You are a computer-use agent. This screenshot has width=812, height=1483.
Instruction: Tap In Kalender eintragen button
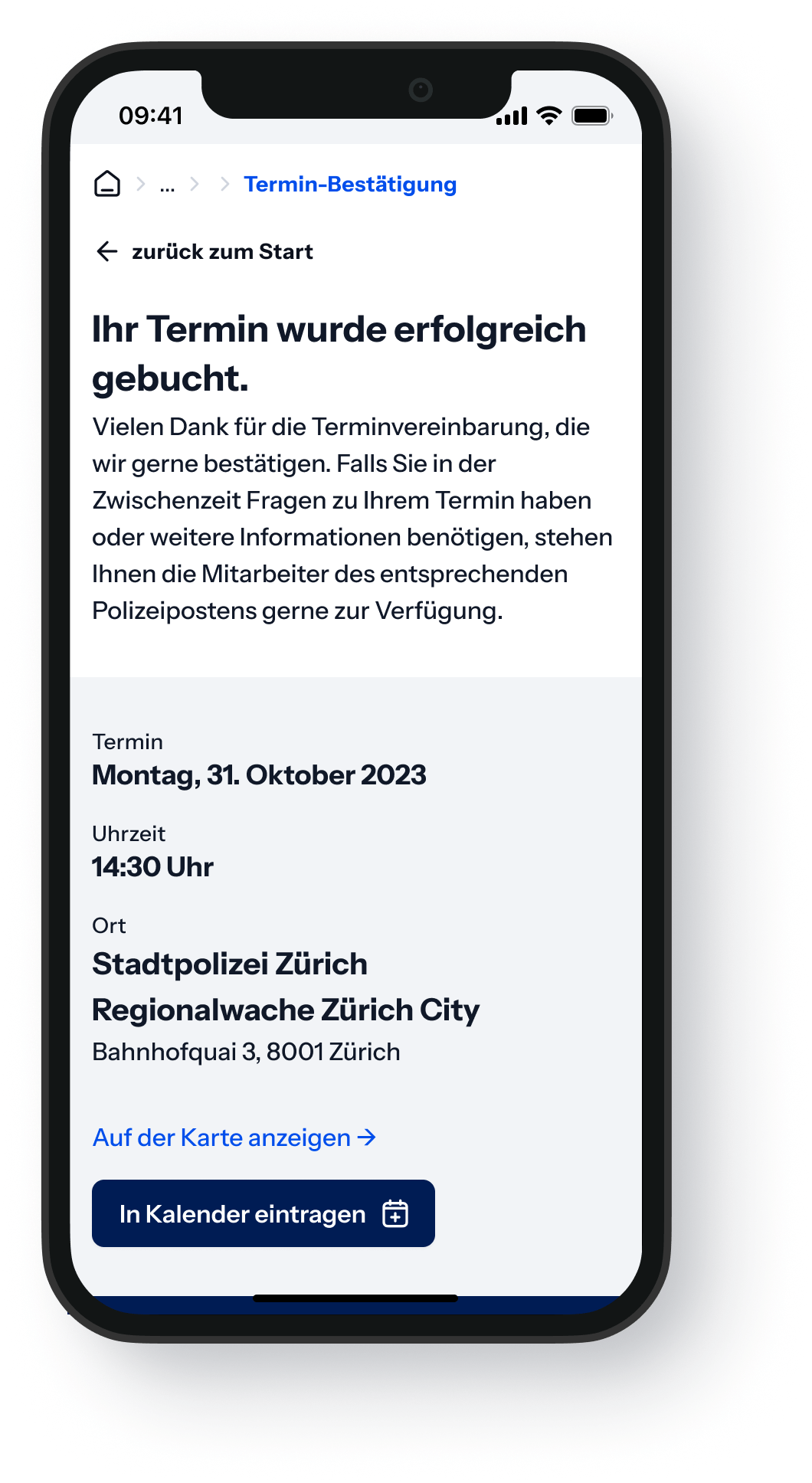click(264, 1213)
